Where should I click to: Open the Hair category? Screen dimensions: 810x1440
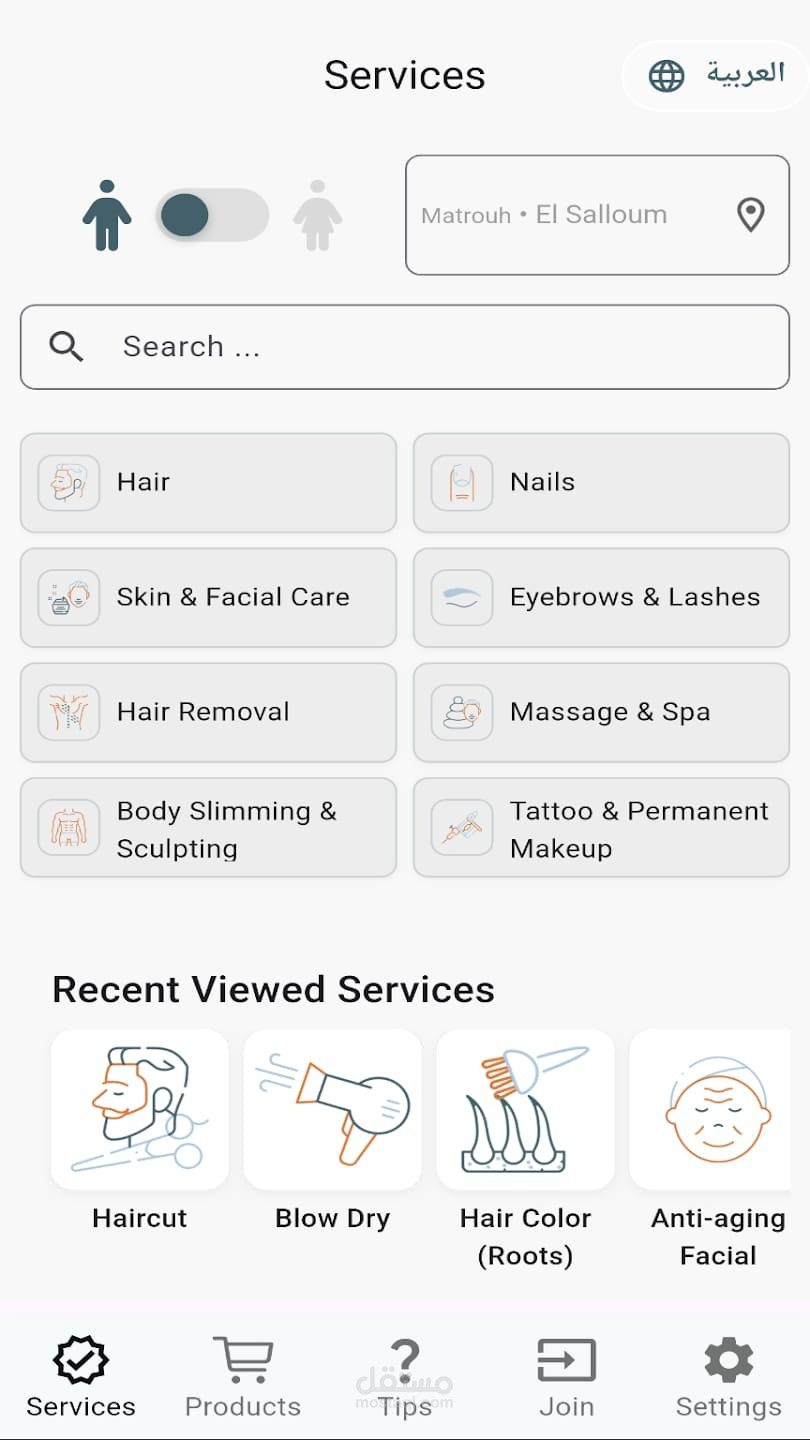point(208,482)
